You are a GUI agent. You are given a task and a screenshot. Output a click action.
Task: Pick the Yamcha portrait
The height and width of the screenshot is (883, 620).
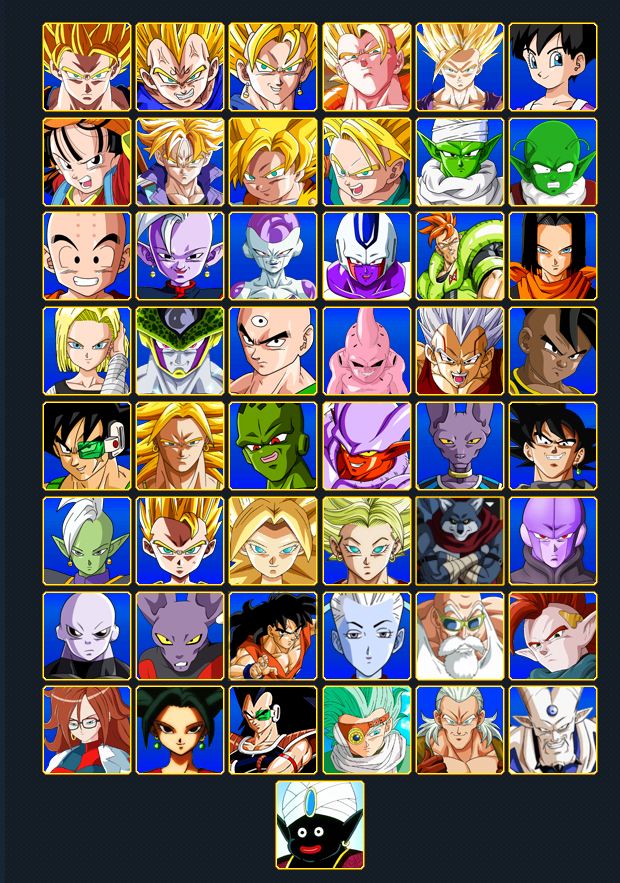click(x=273, y=636)
